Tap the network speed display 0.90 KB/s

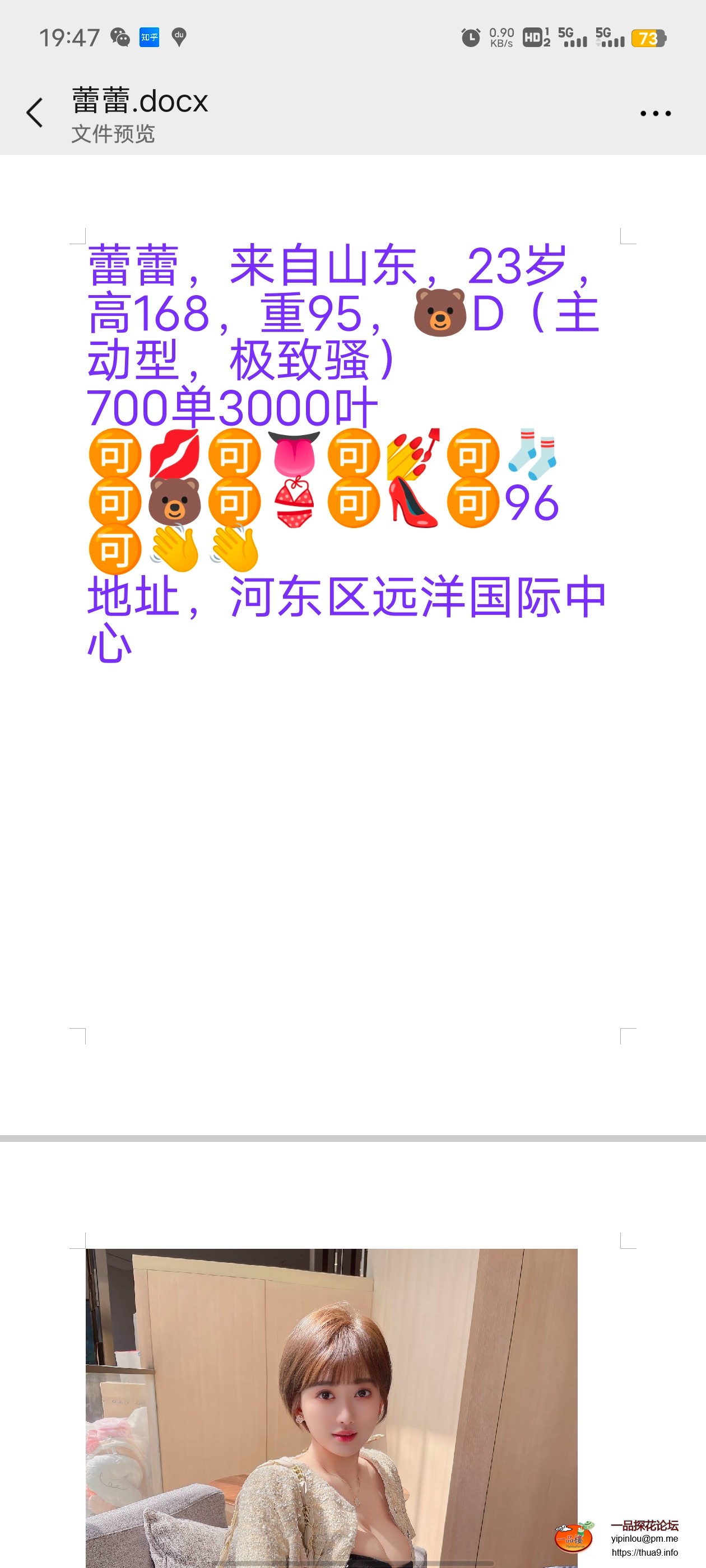[501, 38]
